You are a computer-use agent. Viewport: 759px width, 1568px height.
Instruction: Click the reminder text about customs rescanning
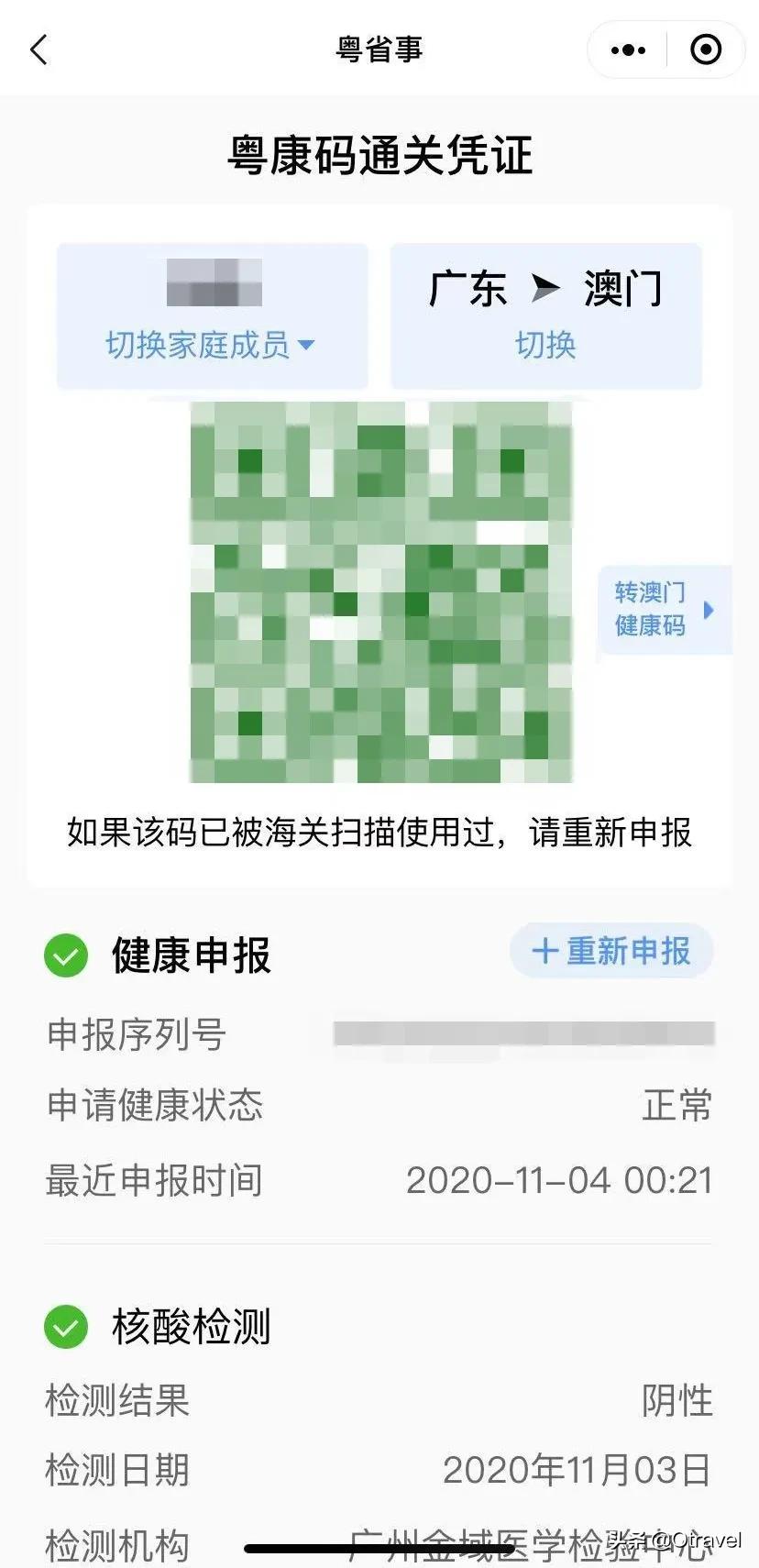click(379, 833)
